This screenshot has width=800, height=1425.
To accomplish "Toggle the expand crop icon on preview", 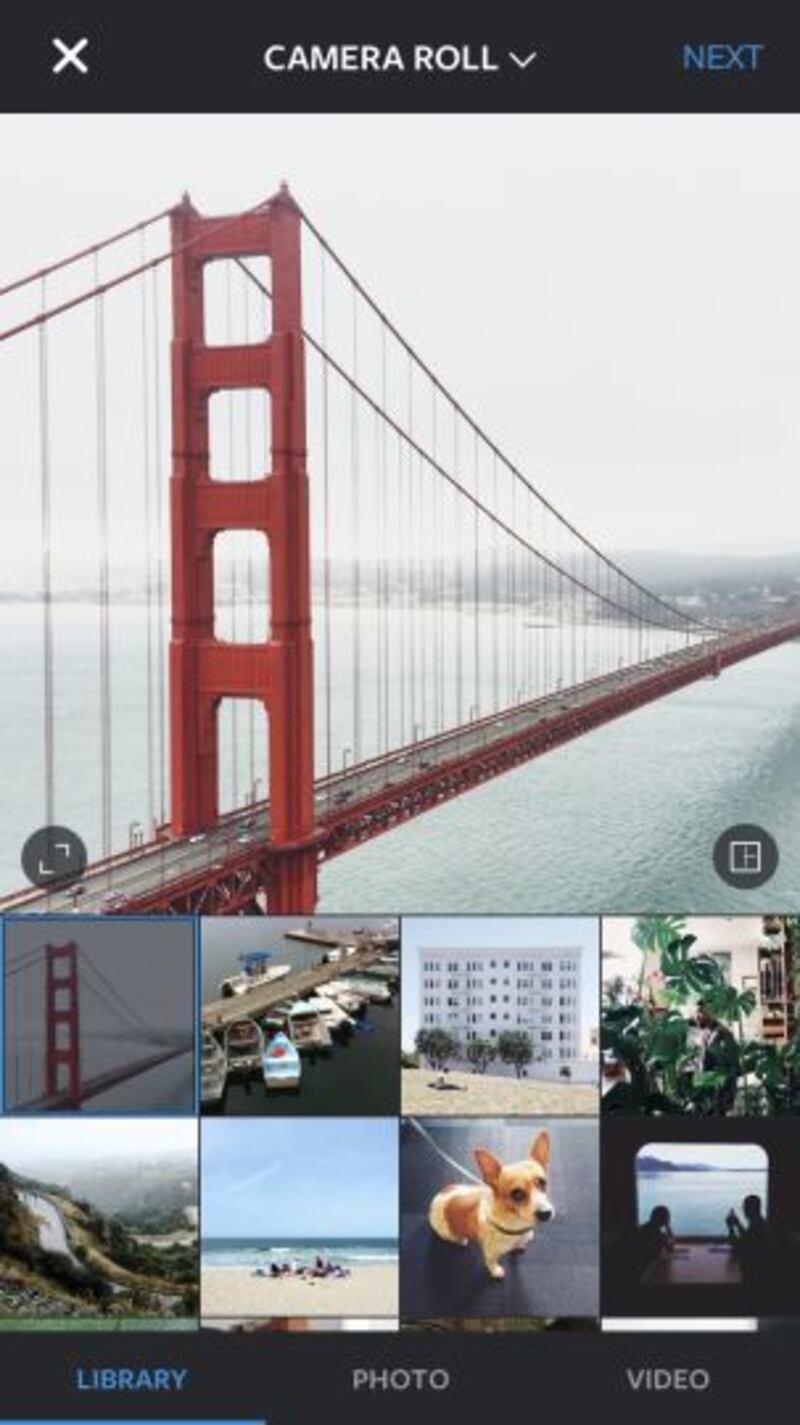I will 54,857.
